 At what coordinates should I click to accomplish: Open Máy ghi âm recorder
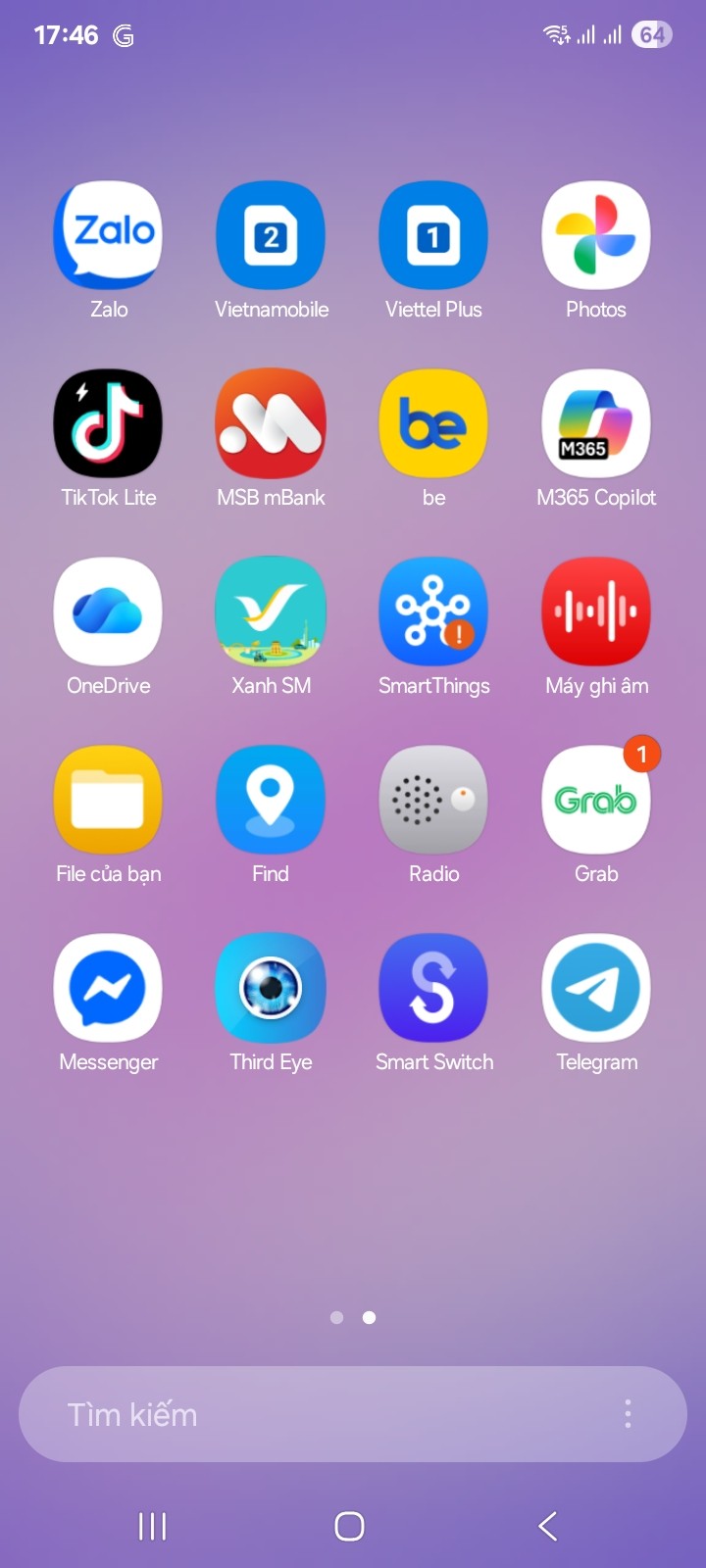tap(596, 612)
